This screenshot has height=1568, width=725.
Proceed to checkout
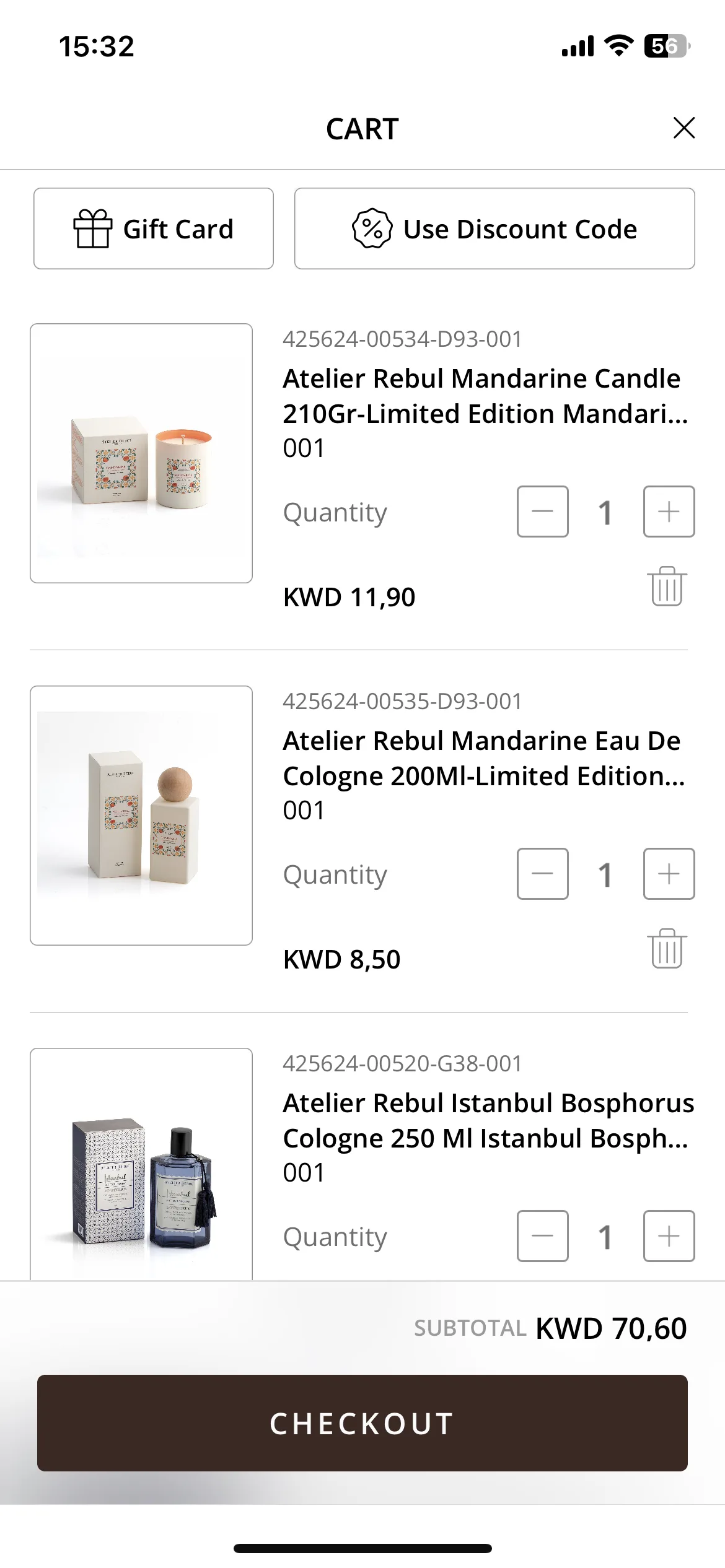click(x=362, y=1423)
